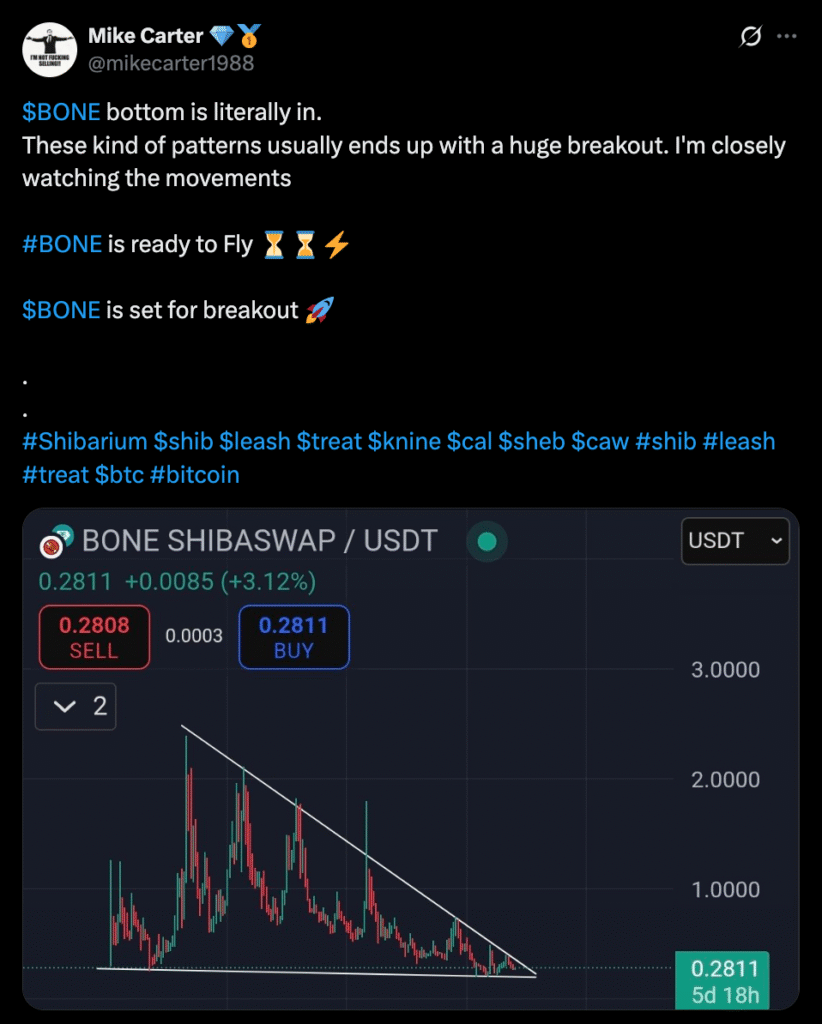Viewport: 822px width, 1024px height.
Task: Open the $btc cashtag
Action: tap(119, 474)
